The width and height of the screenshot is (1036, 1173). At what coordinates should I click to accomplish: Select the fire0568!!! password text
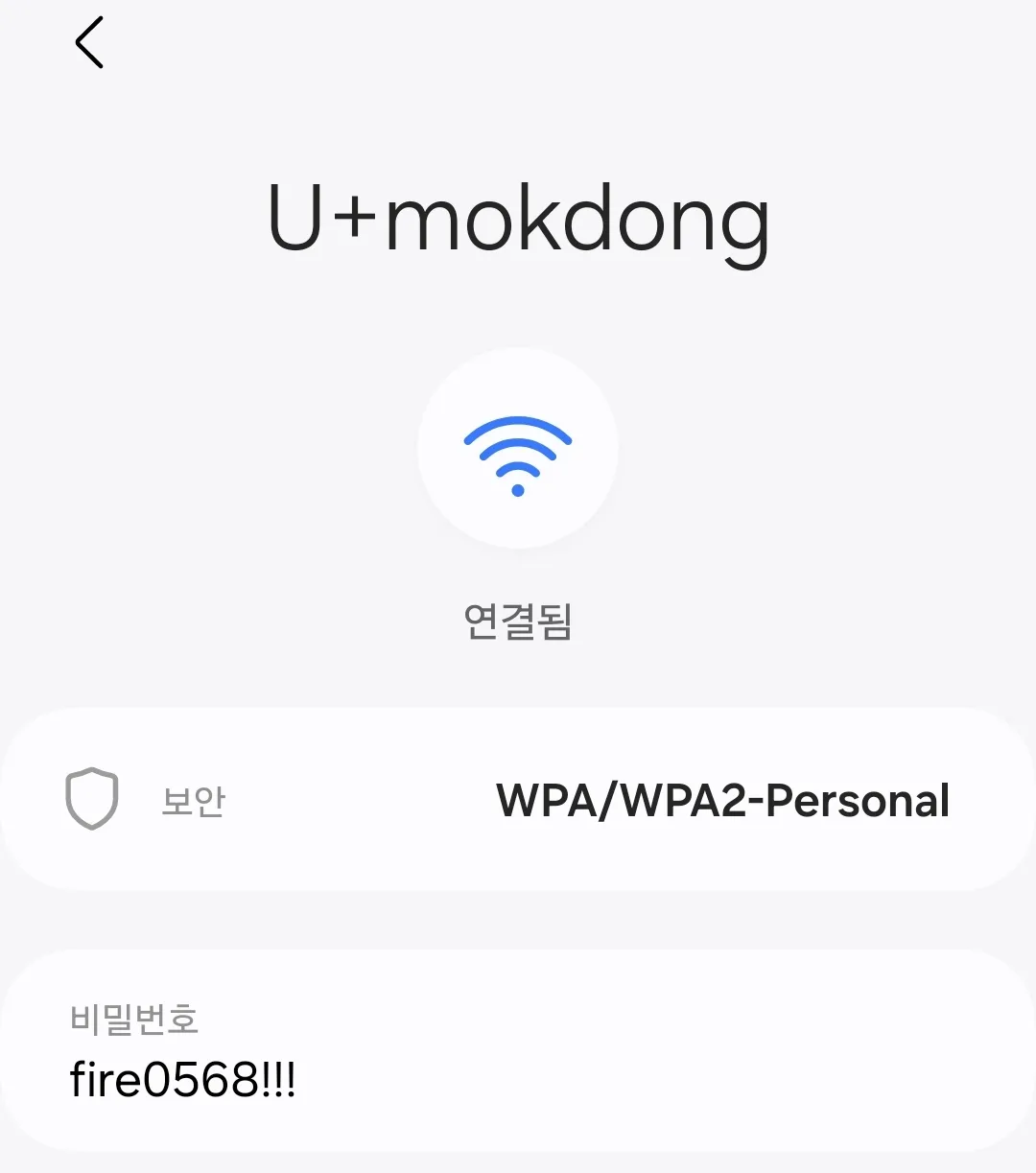coord(184,1081)
